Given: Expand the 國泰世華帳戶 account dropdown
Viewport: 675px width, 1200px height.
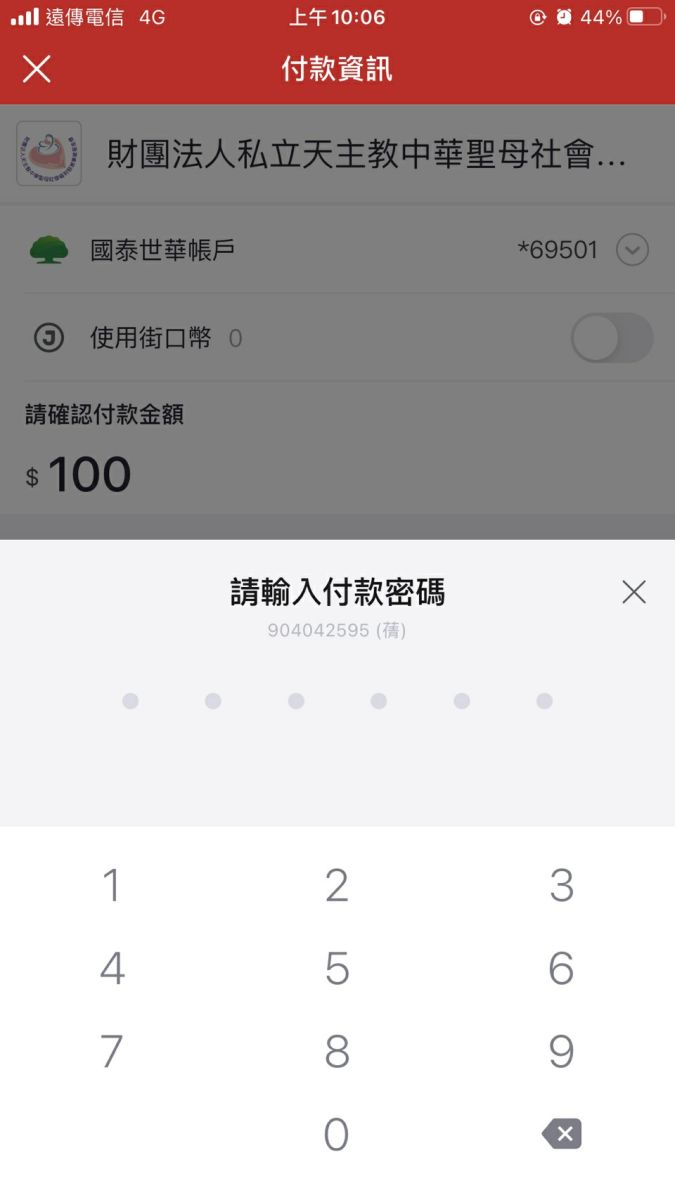Looking at the screenshot, I should (632, 249).
